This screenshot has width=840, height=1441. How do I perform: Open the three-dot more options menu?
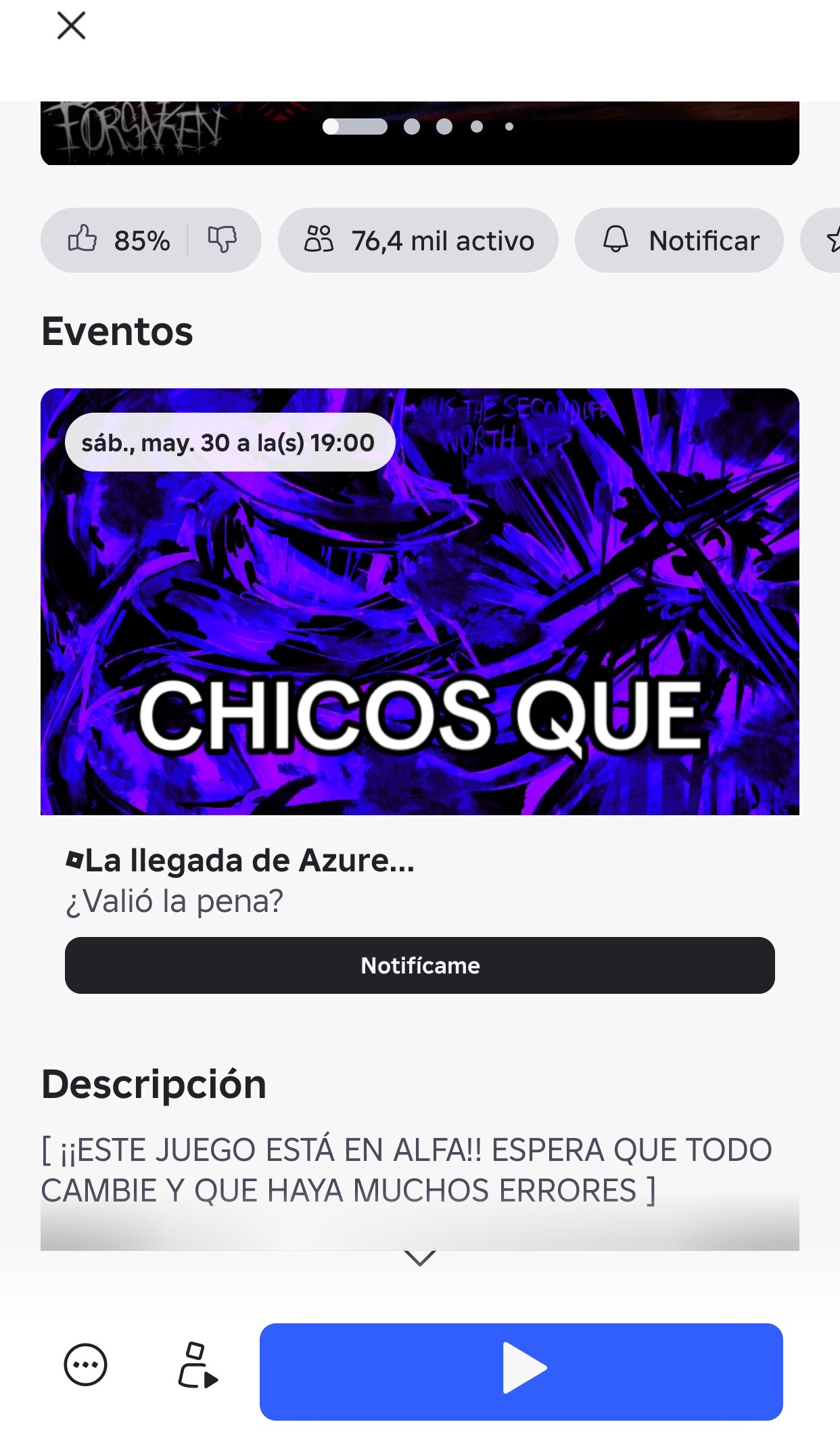[86, 1365]
